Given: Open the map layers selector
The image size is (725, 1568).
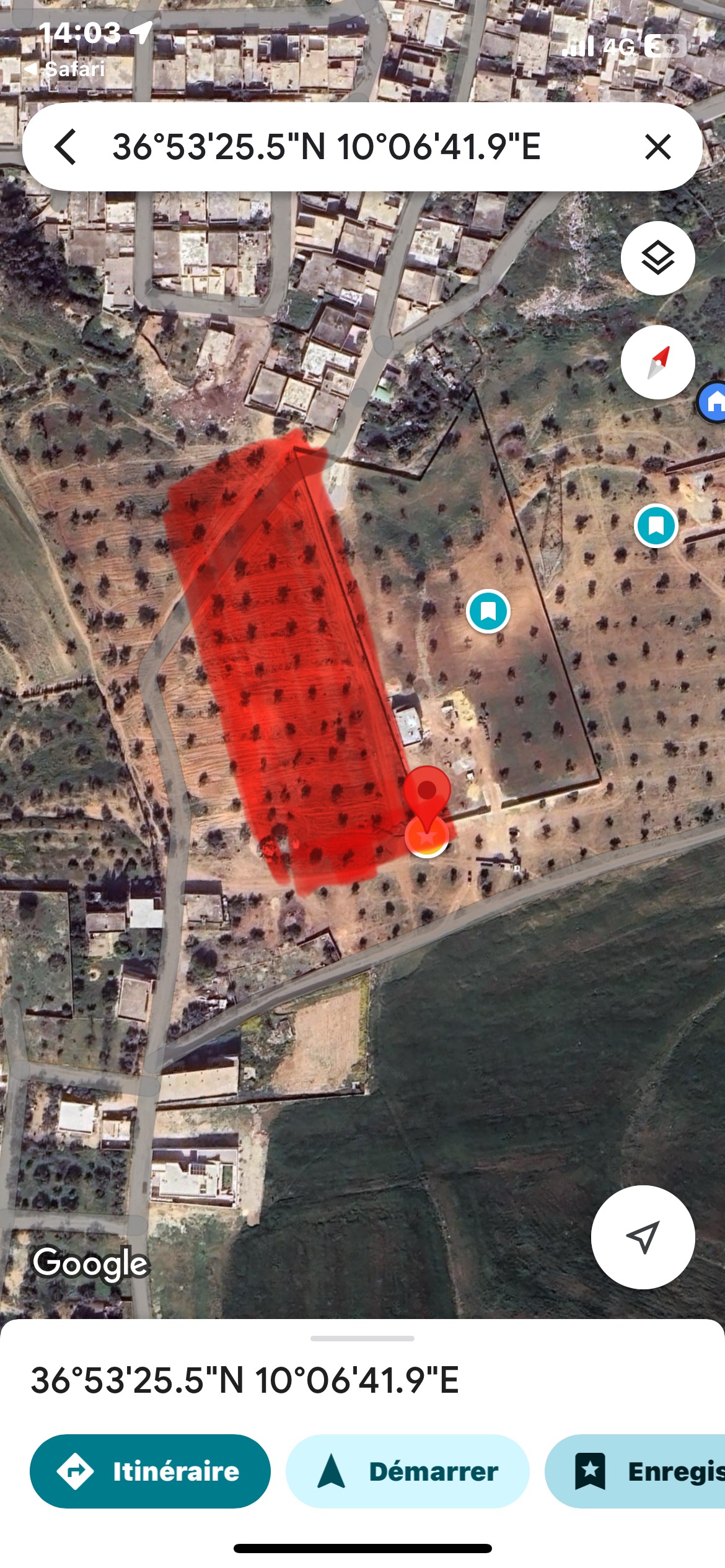Looking at the screenshot, I should pyautogui.click(x=657, y=258).
